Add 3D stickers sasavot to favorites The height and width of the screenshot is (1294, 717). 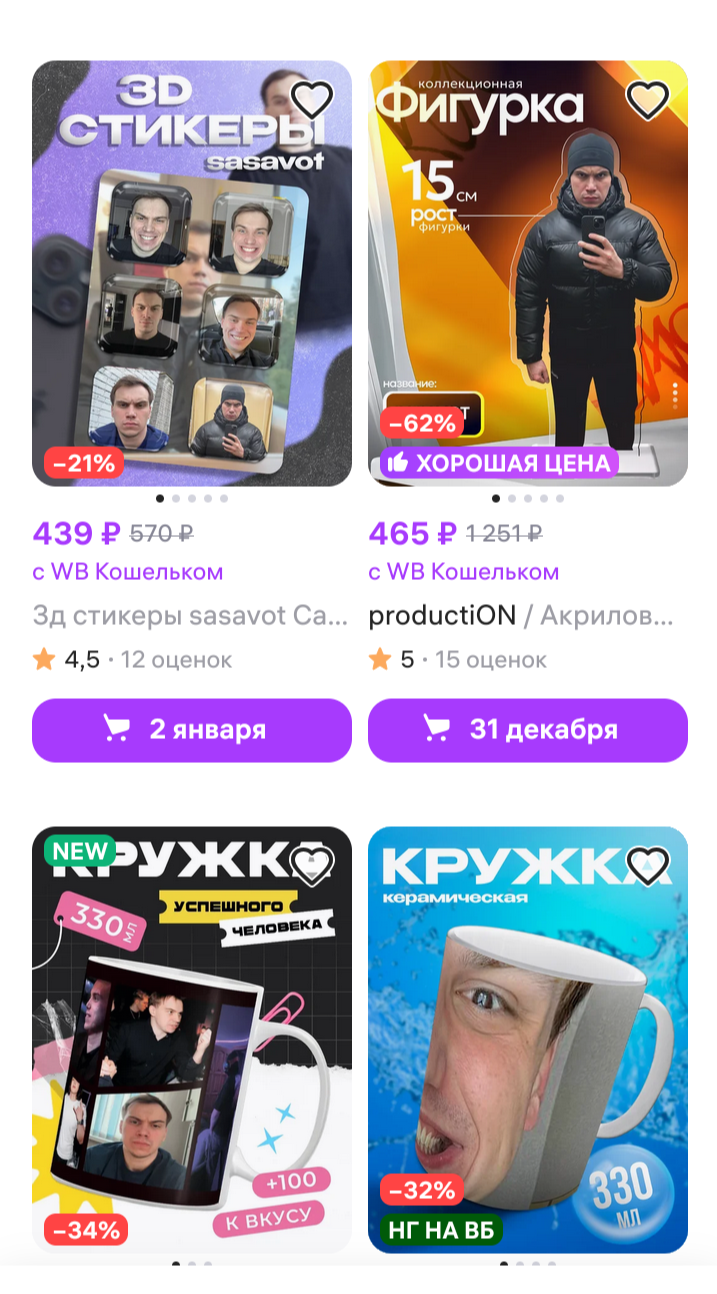pos(312,100)
